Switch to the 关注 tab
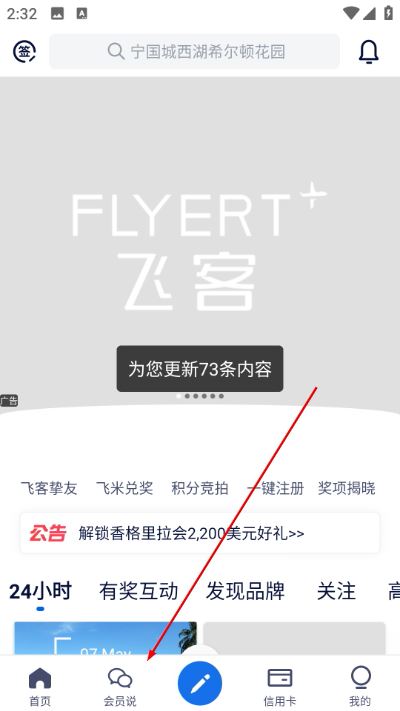The width and height of the screenshot is (400, 711). 336,591
